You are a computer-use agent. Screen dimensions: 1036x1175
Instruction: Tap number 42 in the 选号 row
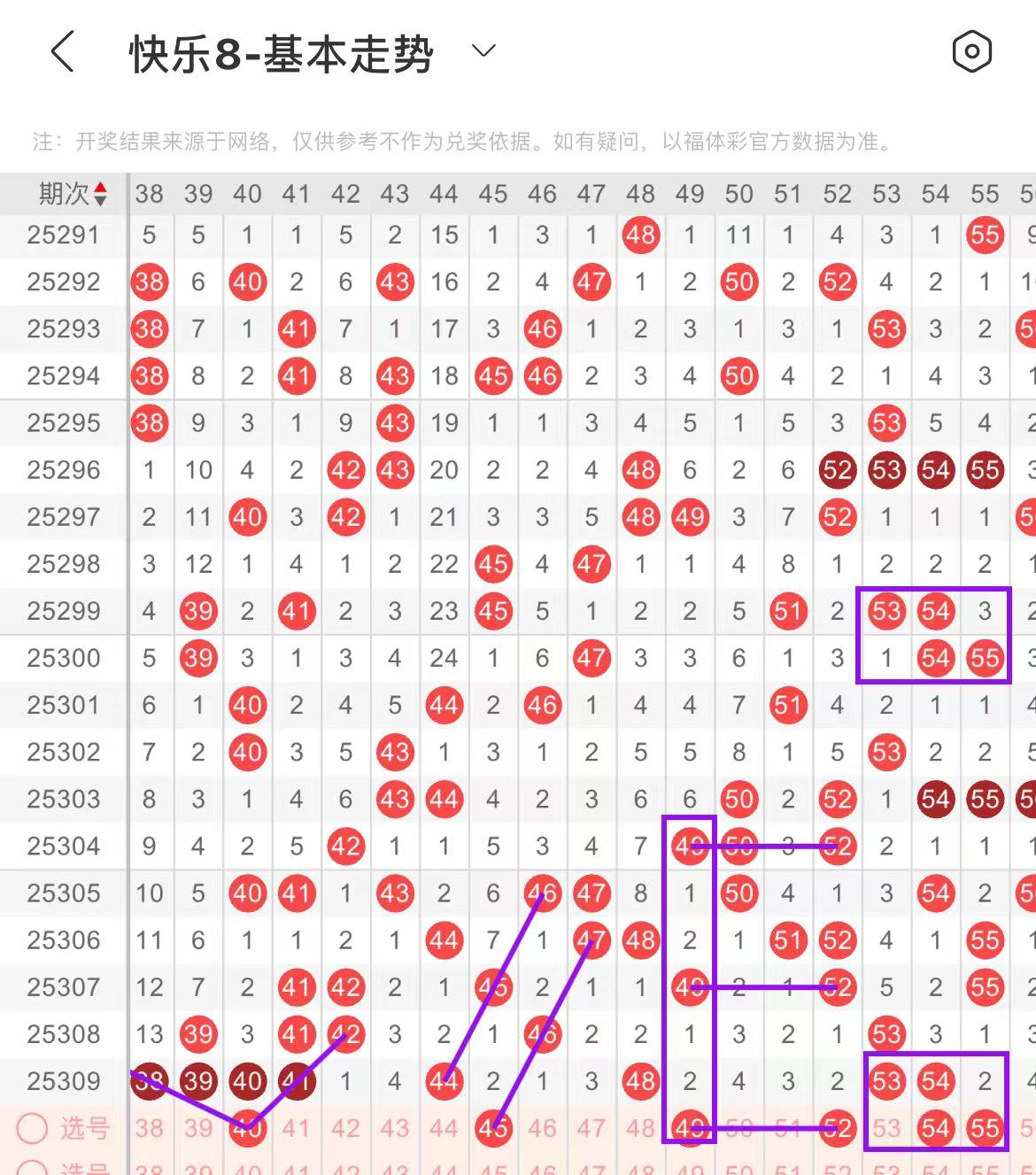pos(345,1128)
